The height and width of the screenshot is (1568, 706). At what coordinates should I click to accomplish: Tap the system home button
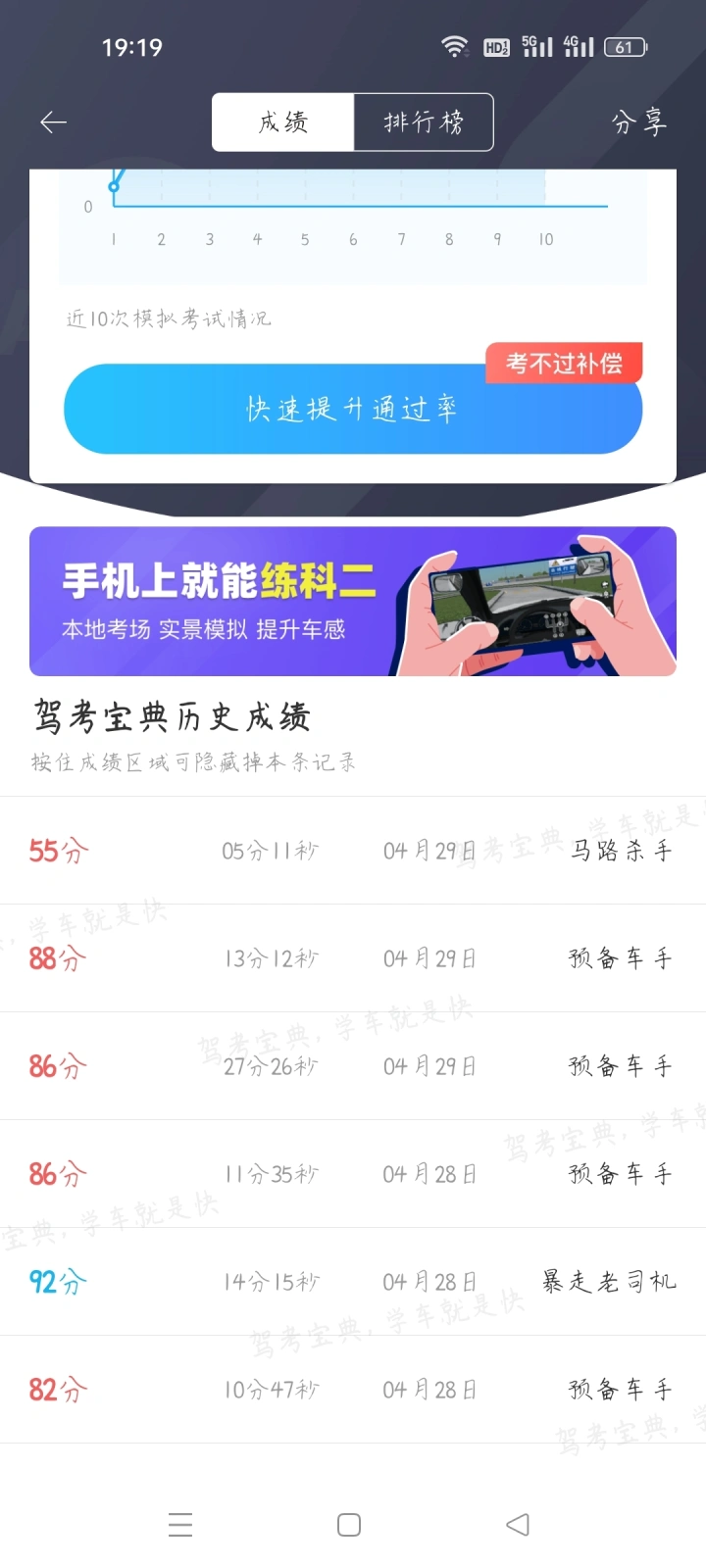(348, 1525)
